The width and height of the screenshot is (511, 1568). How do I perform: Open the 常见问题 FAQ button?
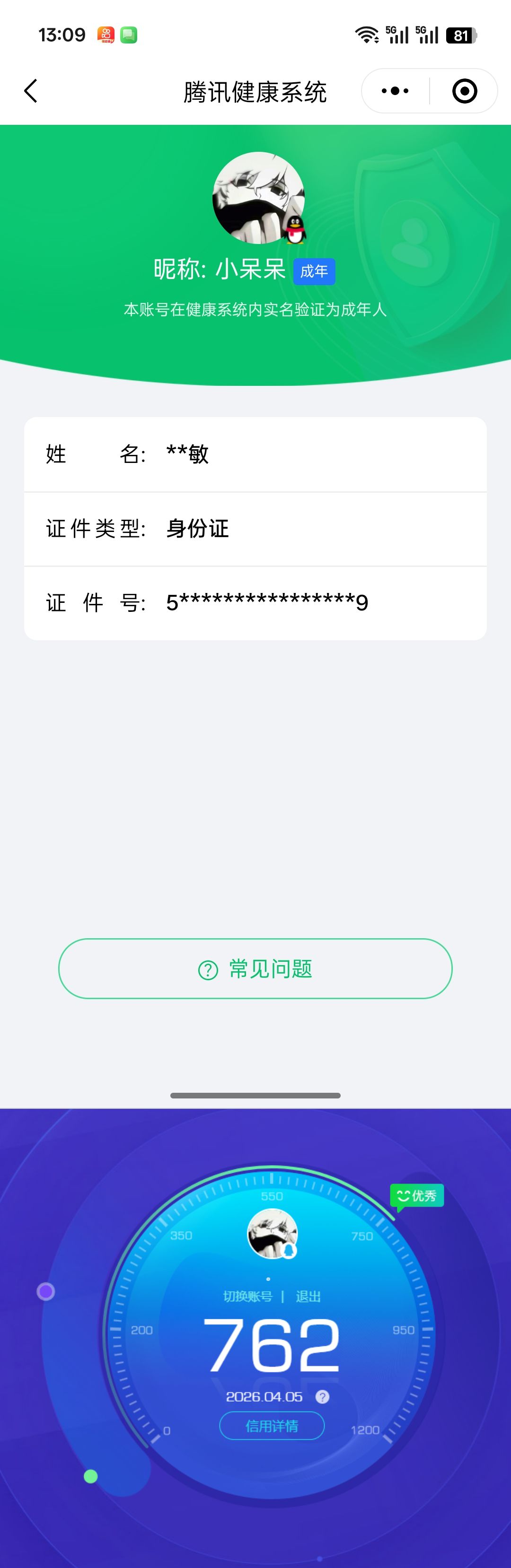pyautogui.click(x=255, y=968)
